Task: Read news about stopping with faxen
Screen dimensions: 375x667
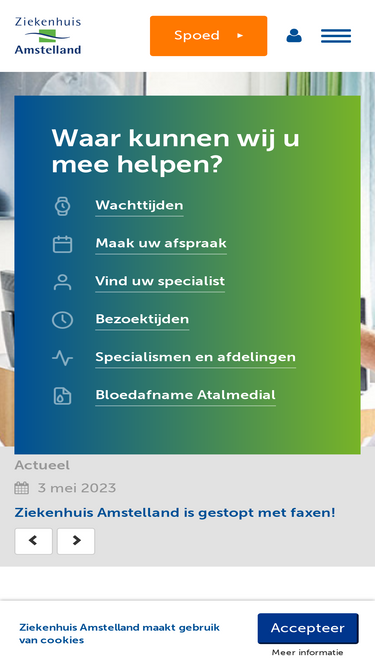Action: pyautogui.click(x=175, y=513)
